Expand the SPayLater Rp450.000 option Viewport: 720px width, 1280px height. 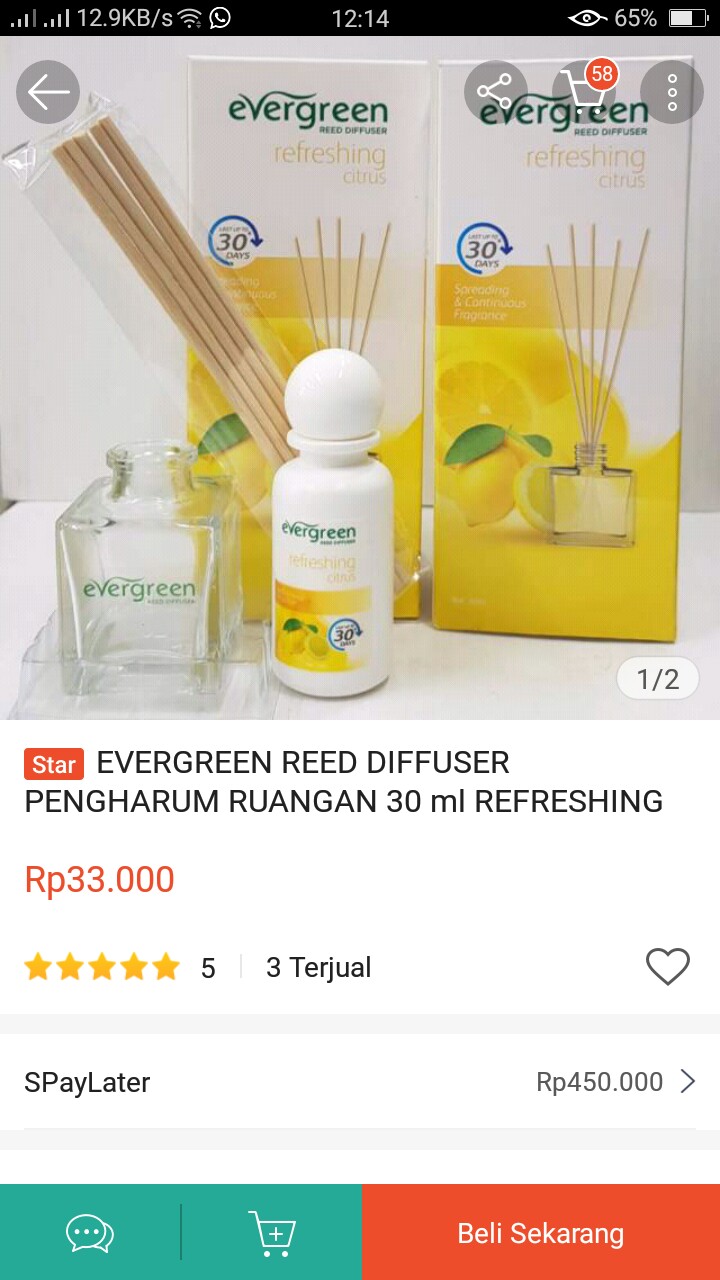(360, 1082)
